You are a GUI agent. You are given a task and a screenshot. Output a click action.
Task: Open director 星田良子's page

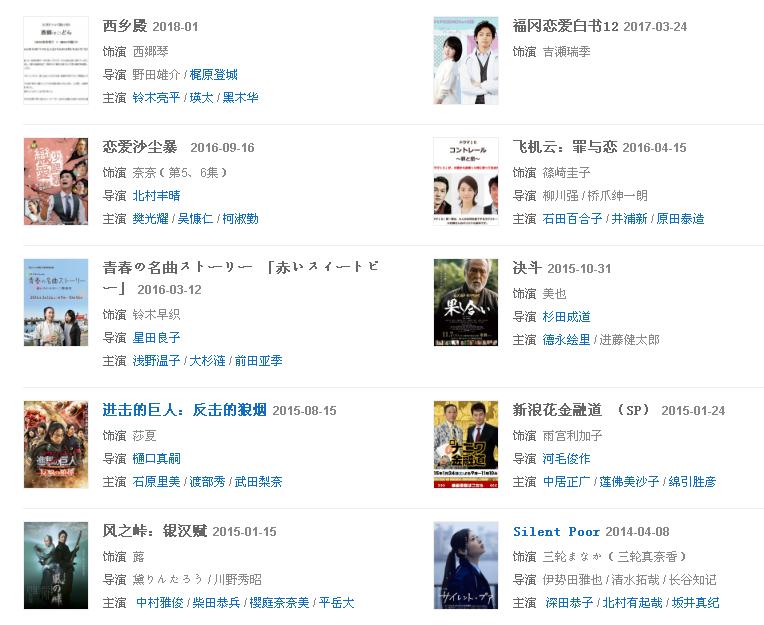click(156, 338)
